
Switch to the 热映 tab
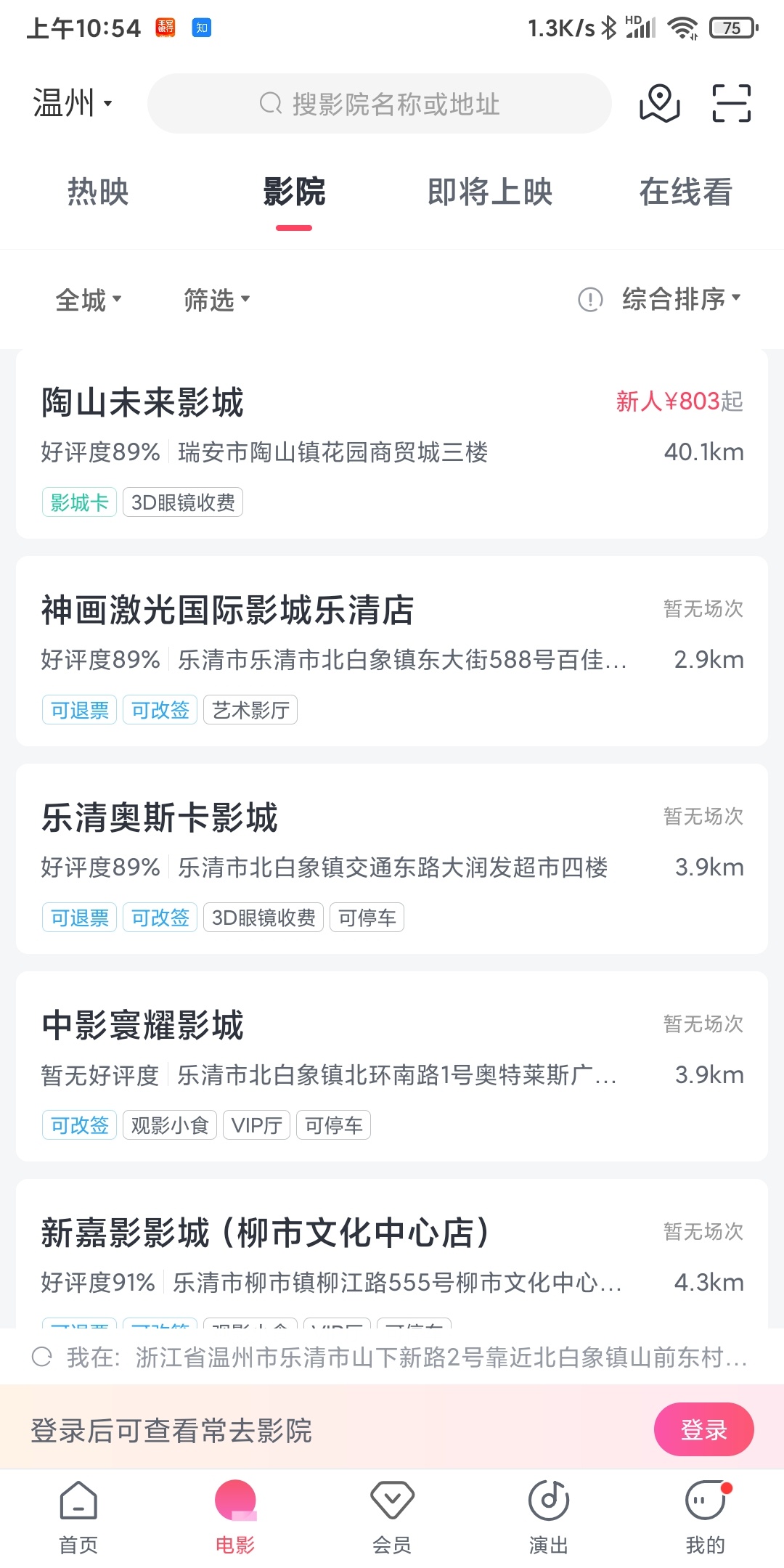click(x=98, y=192)
